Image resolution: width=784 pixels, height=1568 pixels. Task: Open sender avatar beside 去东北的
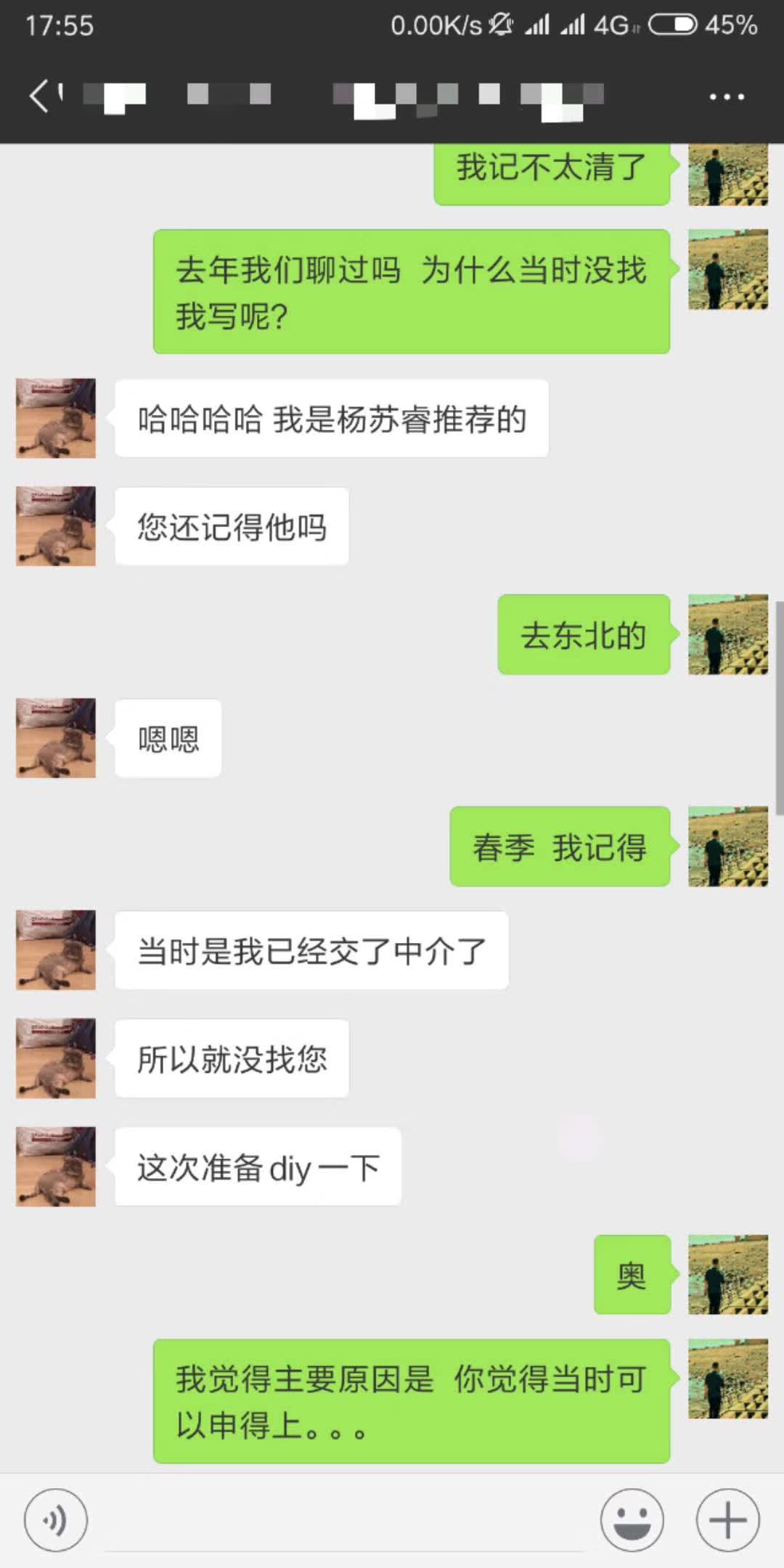(x=727, y=634)
